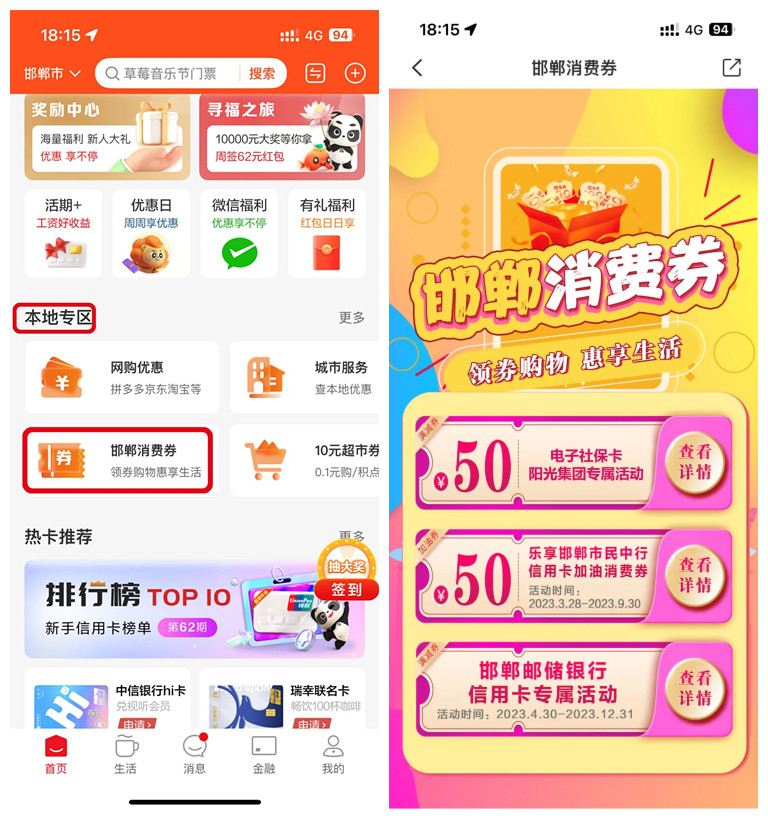Screen dimensions: 768x820
Task: Switch to the 生活 tab
Action: click(x=125, y=755)
